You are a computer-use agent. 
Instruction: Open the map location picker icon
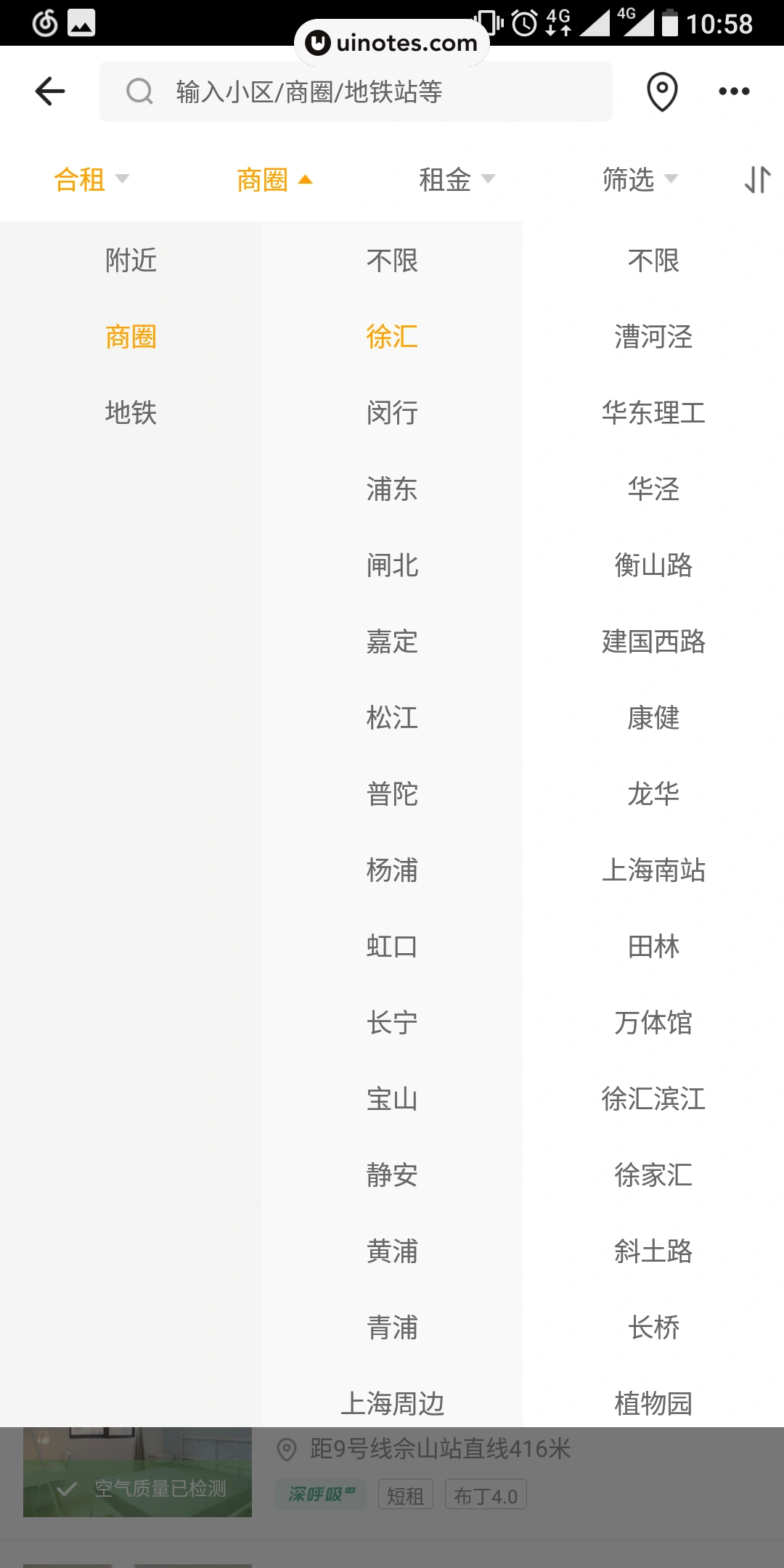coord(662,91)
